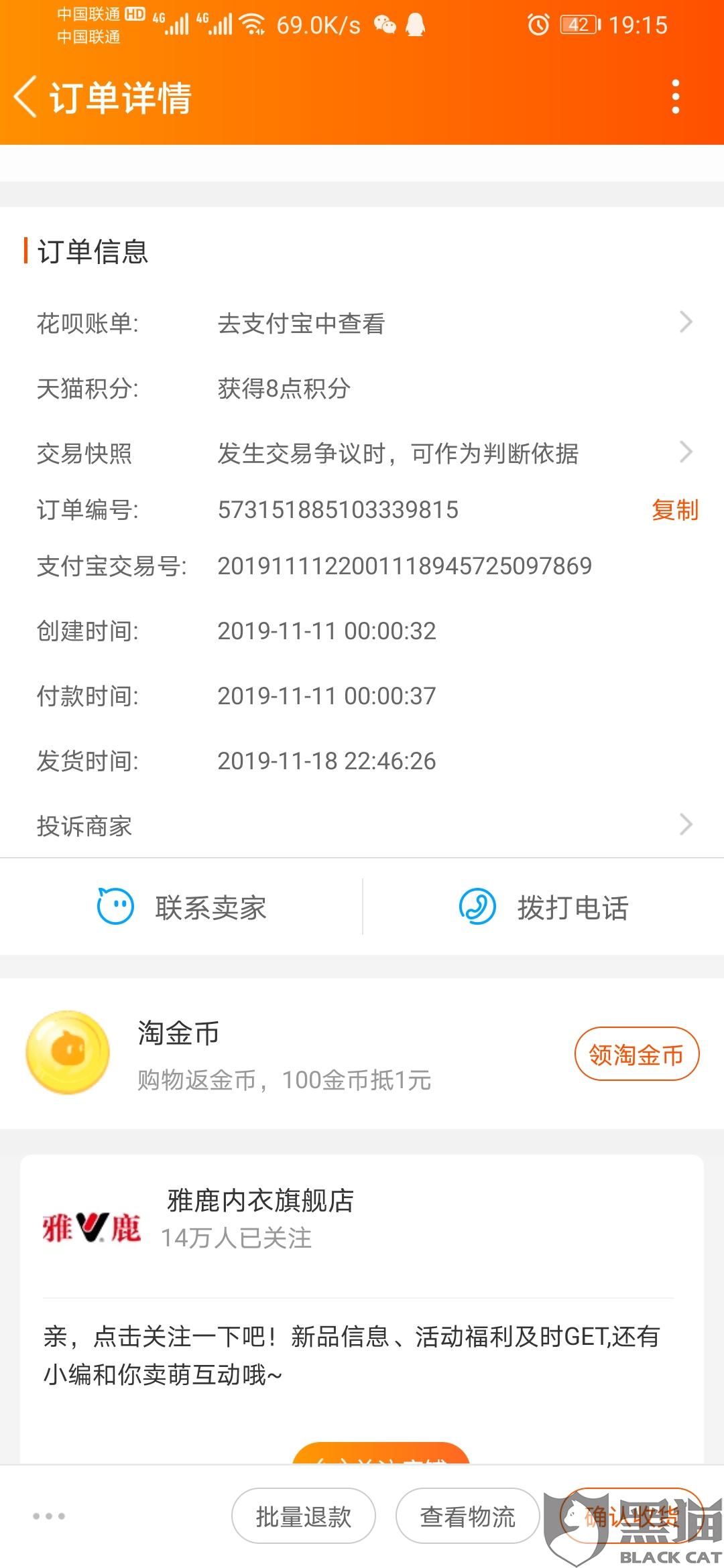Open the bottom-bar more options dots
Image resolution: width=724 pixels, height=1568 pixels.
(x=49, y=1516)
